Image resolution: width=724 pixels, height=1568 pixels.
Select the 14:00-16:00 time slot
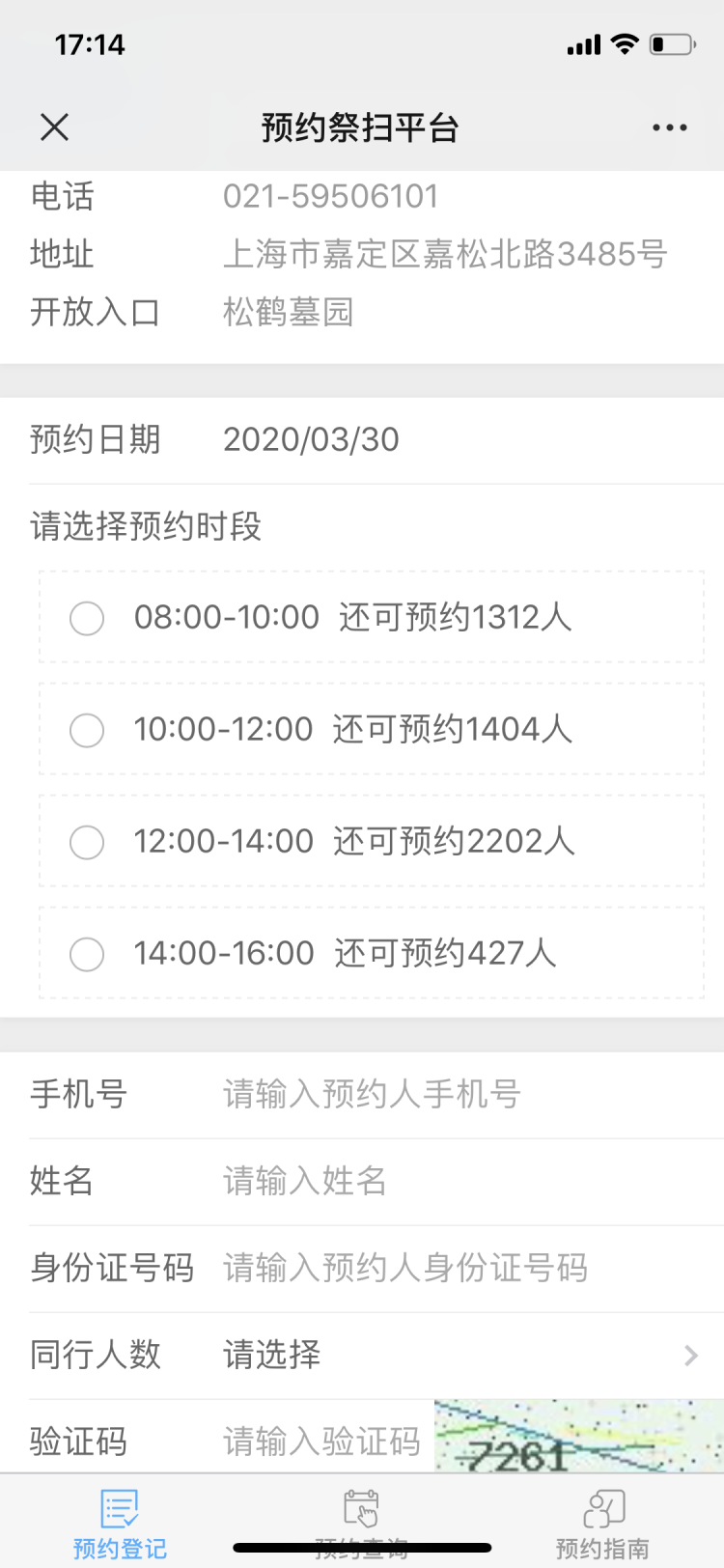(87, 954)
